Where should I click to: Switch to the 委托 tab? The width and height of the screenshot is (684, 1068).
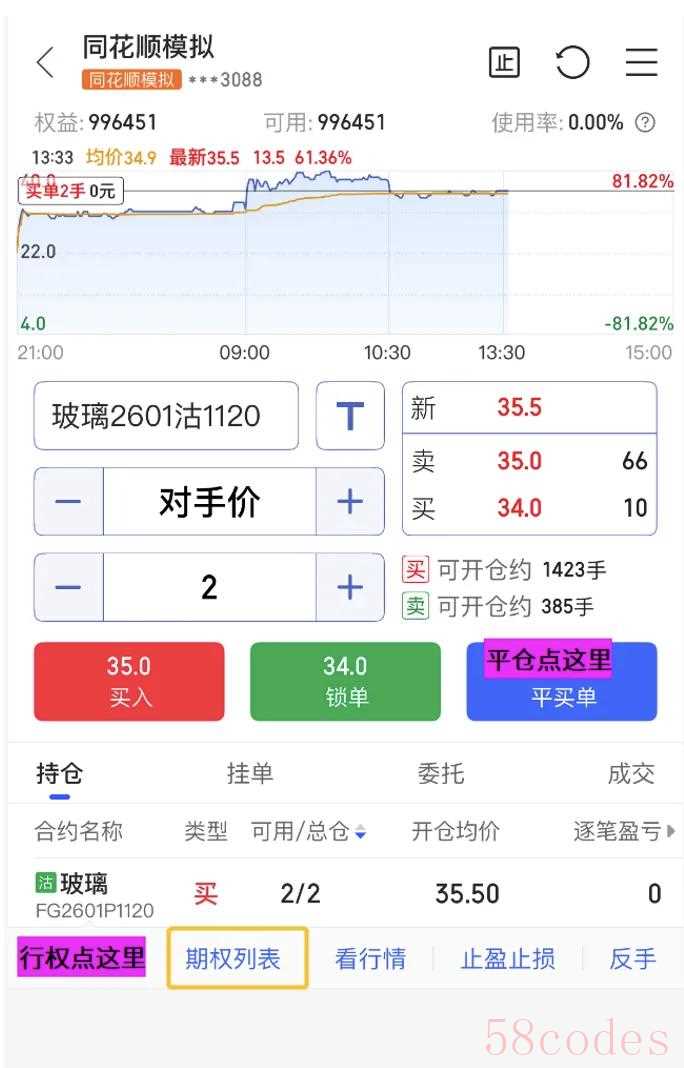point(441,773)
